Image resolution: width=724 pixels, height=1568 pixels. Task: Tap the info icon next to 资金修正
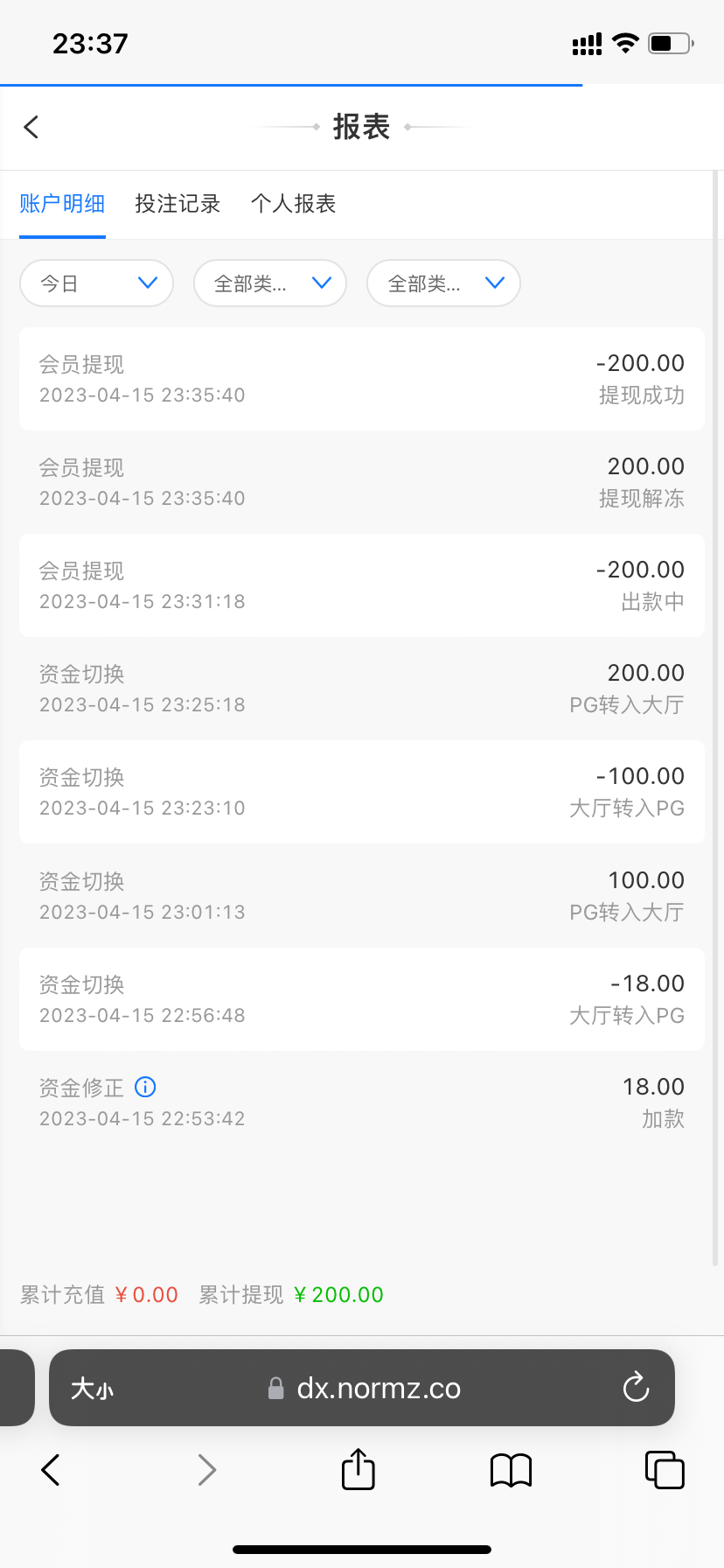[145, 1087]
